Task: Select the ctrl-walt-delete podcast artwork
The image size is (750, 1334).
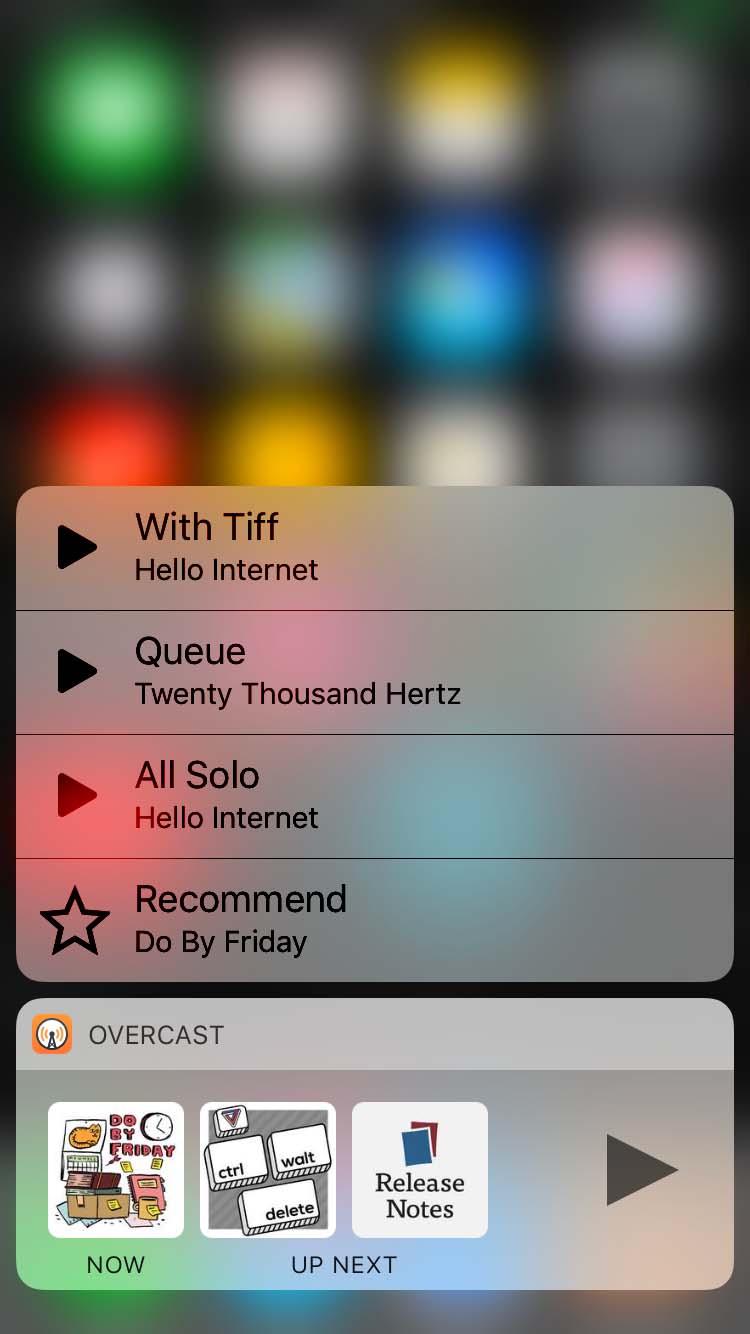Action: (x=268, y=1170)
